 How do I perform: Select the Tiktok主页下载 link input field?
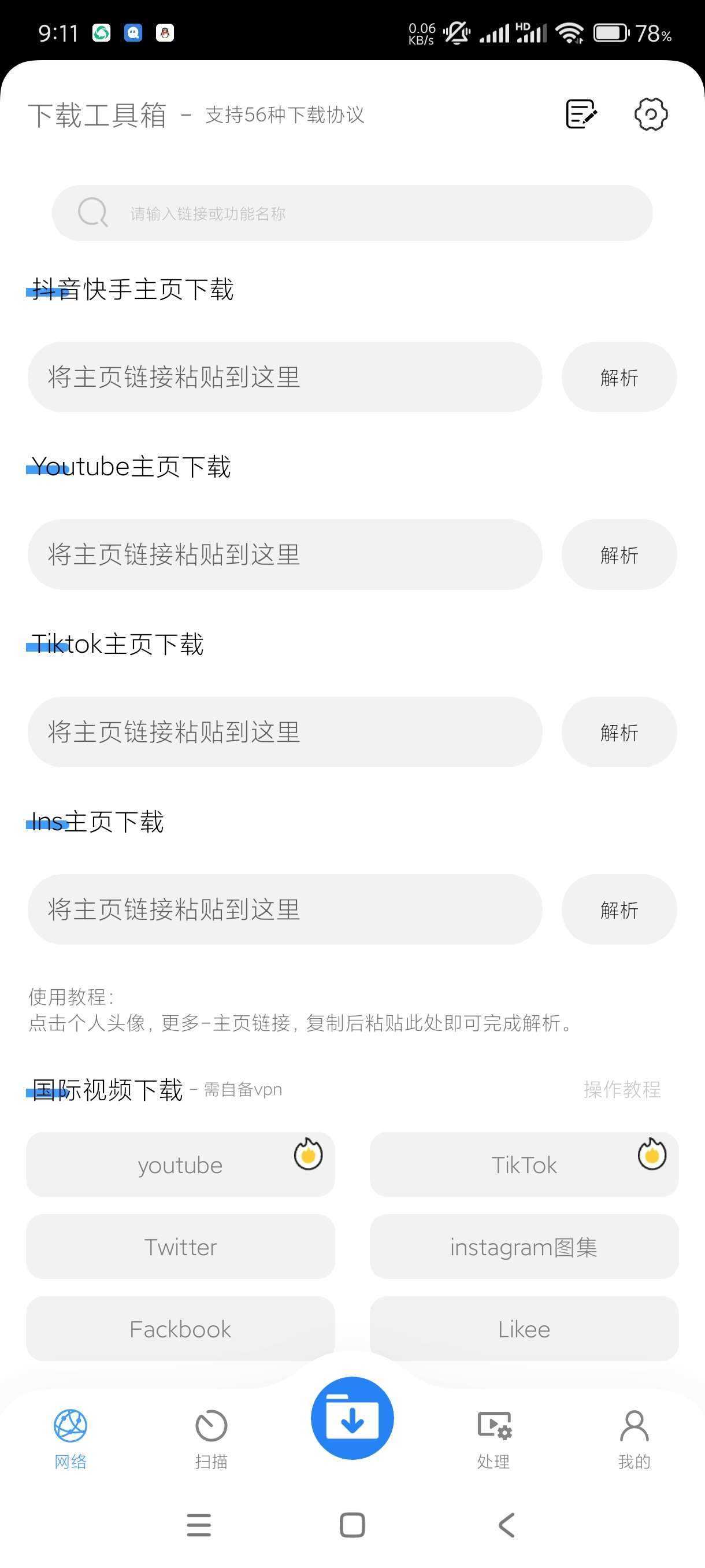click(x=285, y=731)
